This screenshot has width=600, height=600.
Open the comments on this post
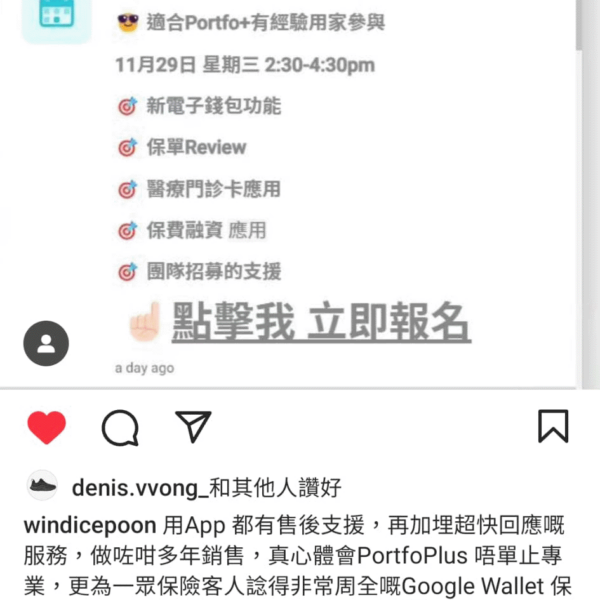[x=120, y=428]
